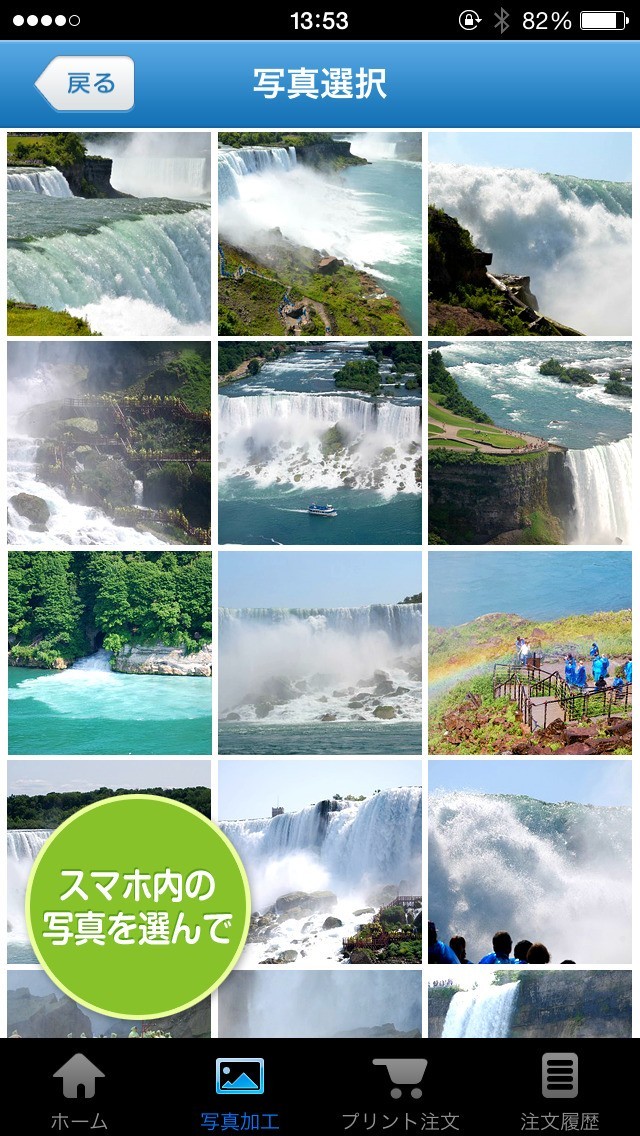The image size is (640, 1136).
Task: Switch to the ホーム tab
Action: point(79,1090)
